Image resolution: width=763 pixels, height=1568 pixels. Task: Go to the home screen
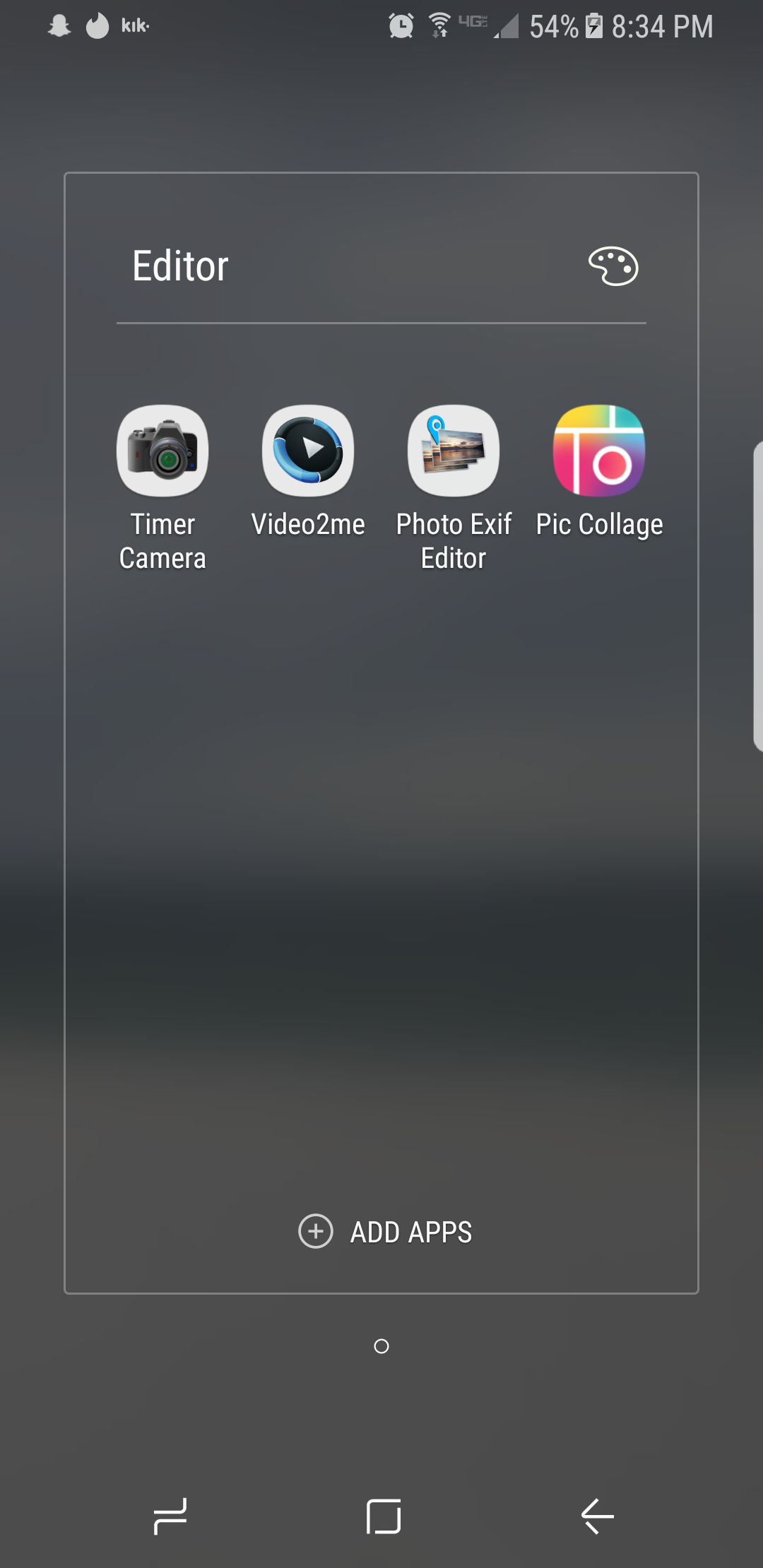pos(384,1516)
